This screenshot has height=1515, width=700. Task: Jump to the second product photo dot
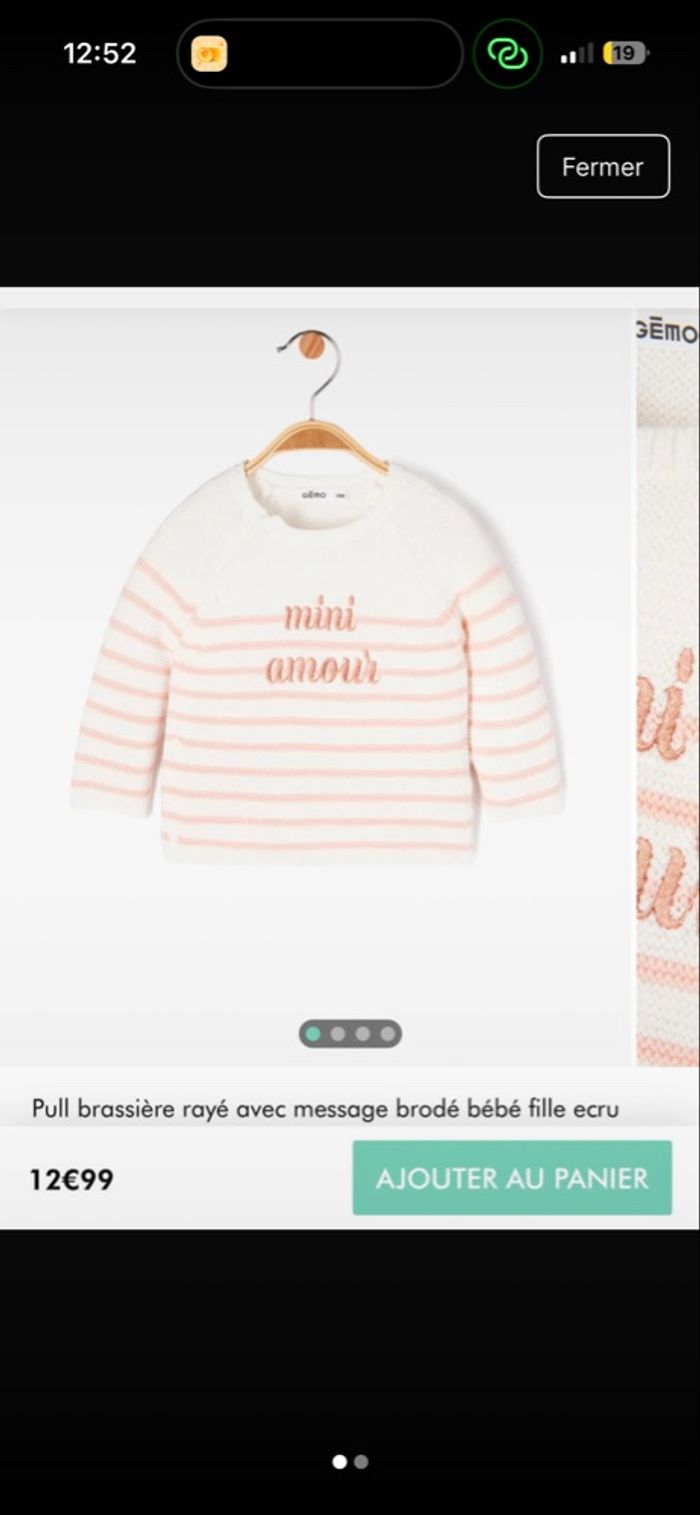click(x=338, y=1034)
